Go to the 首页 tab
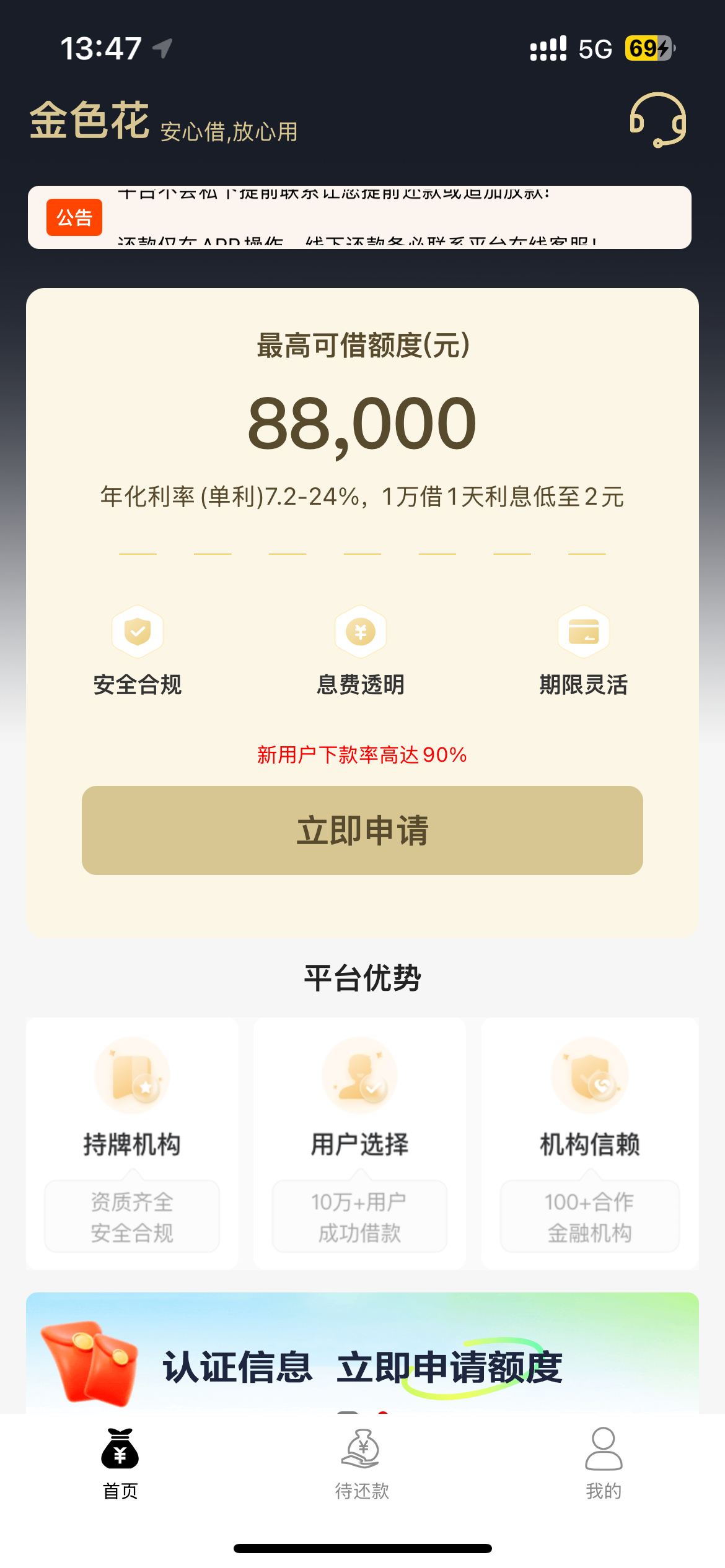This screenshot has width=725, height=1568. click(120, 1464)
